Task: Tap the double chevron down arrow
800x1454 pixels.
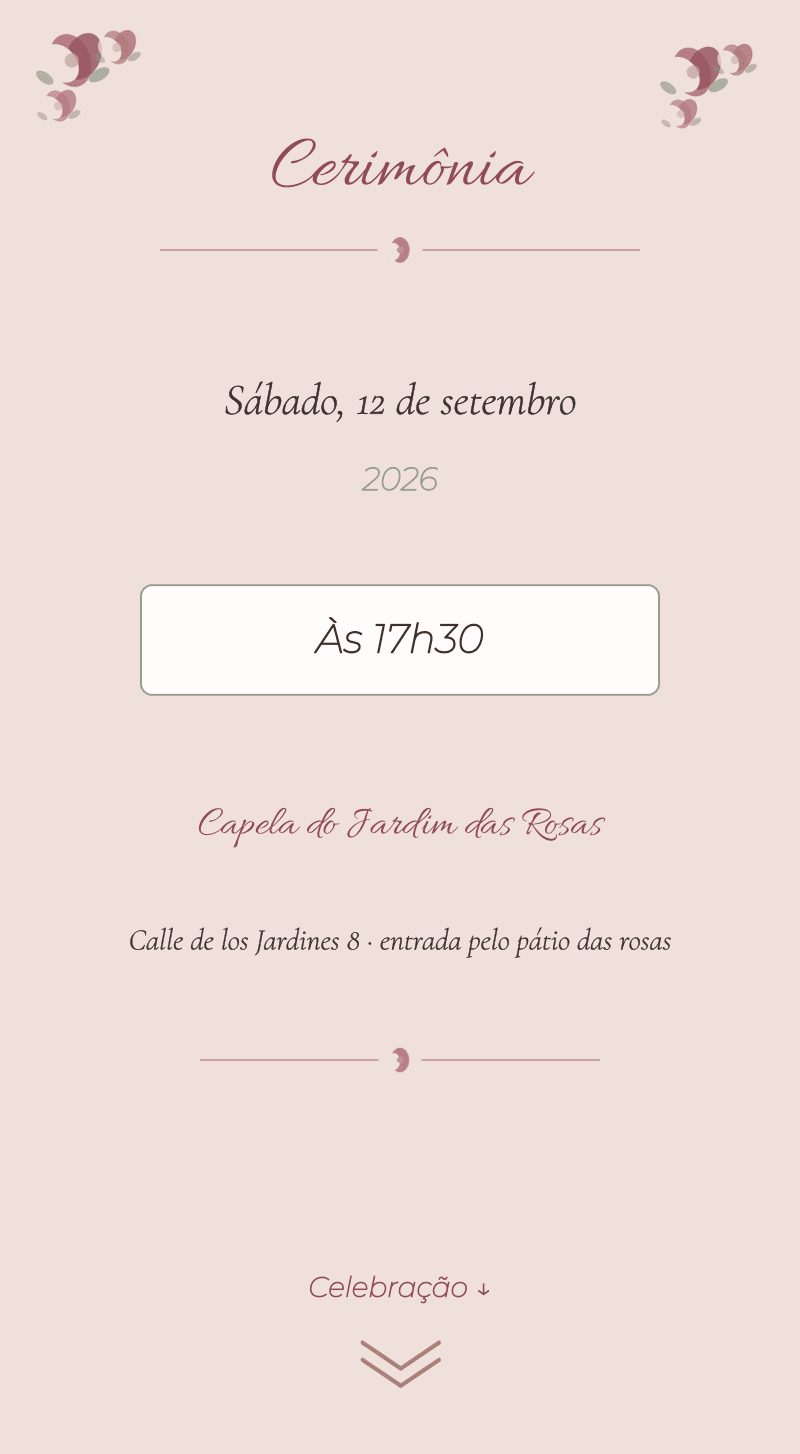Action: (x=400, y=1364)
